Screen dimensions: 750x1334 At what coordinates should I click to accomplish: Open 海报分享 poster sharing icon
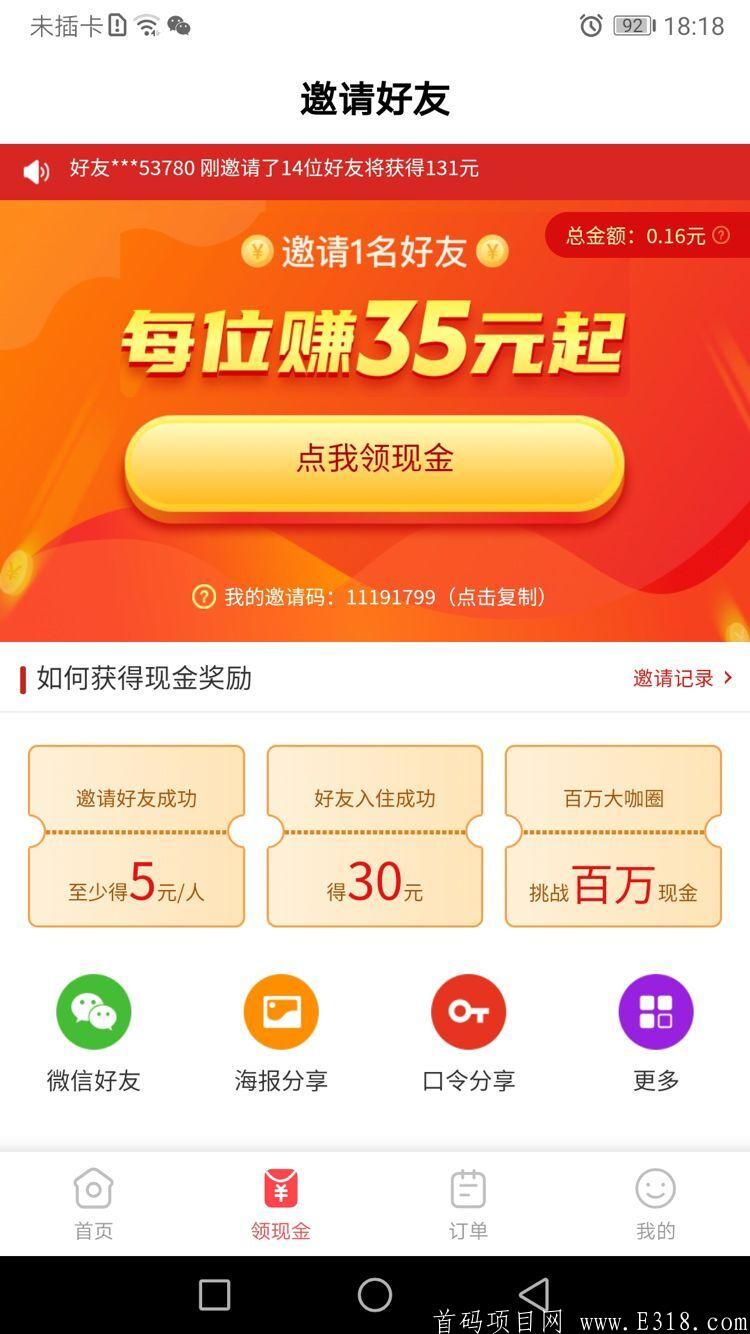pos(281,1011)
